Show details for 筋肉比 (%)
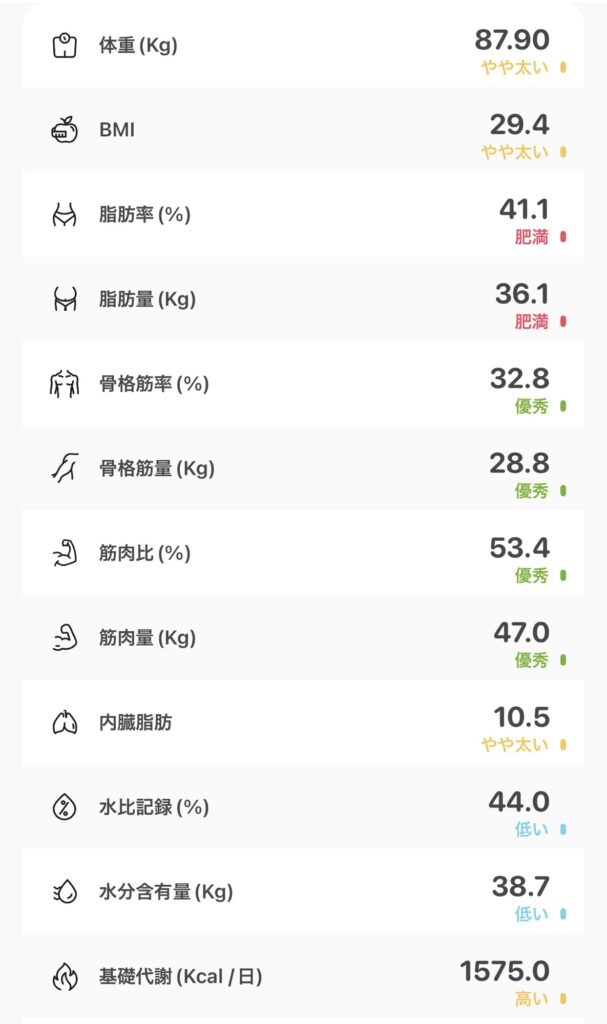This screenshot has height=1024, width=607. [x=303, y=553]
